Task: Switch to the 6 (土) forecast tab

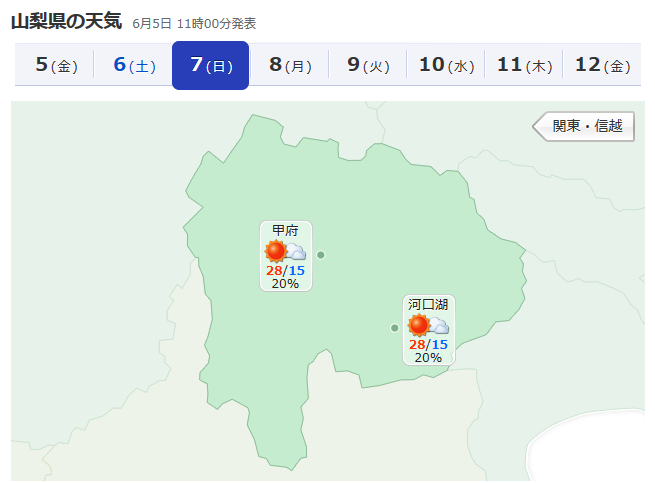Action: tap(133, 66)
